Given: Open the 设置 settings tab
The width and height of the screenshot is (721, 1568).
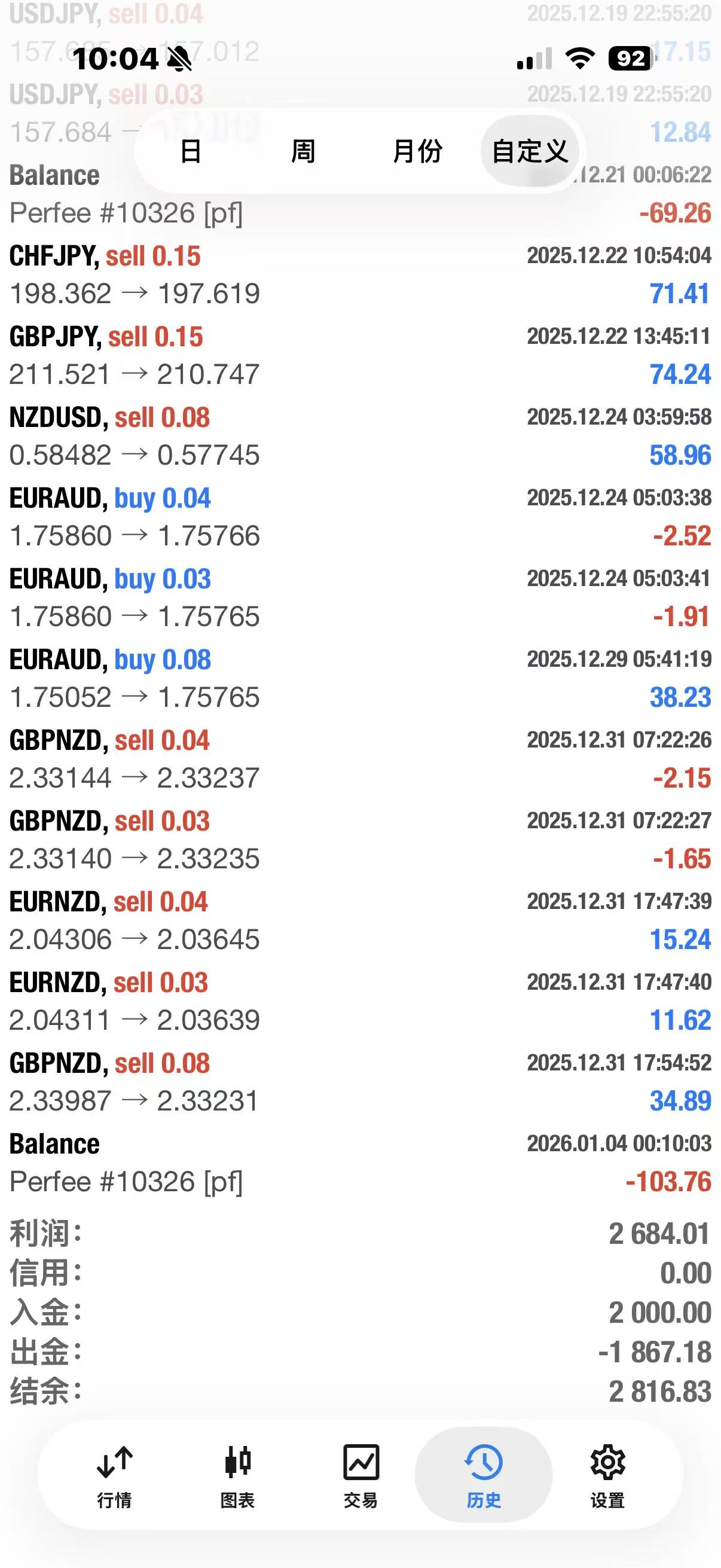Looking at the screenshot, I should (x=607, y=1475).
